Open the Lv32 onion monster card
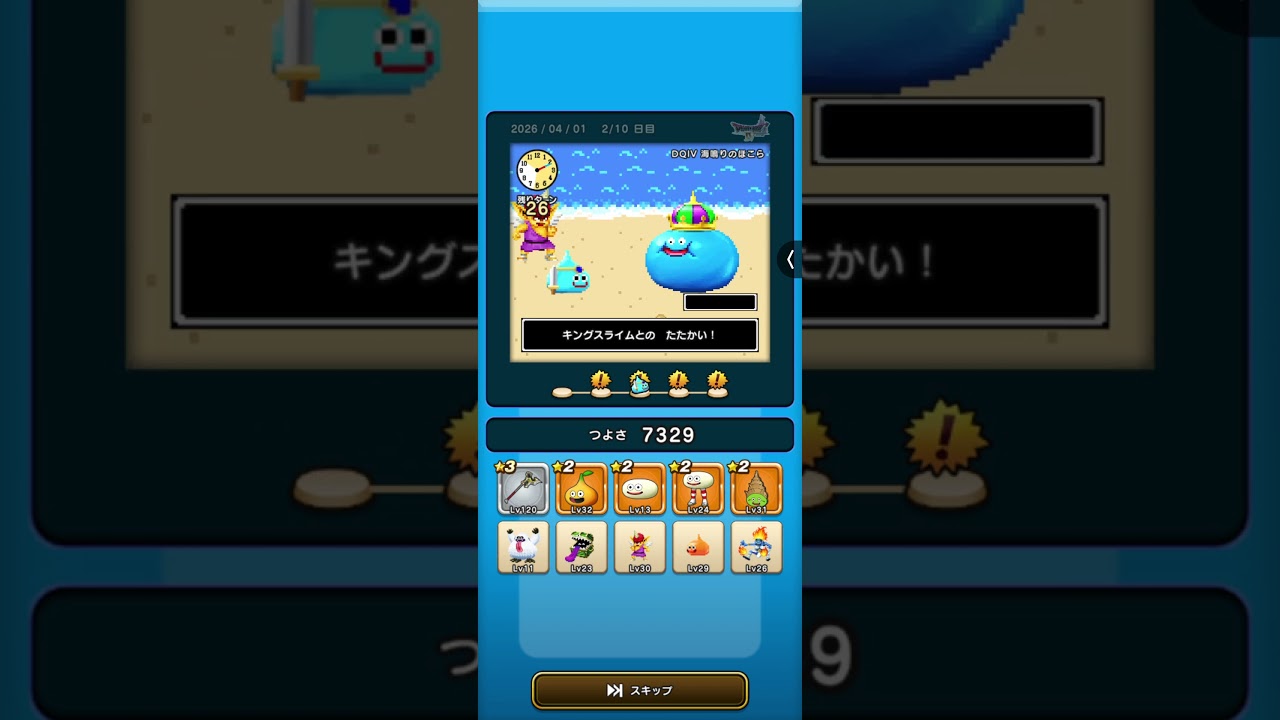The height and width of the screenshot is (720, 1280). coord(581,489)
